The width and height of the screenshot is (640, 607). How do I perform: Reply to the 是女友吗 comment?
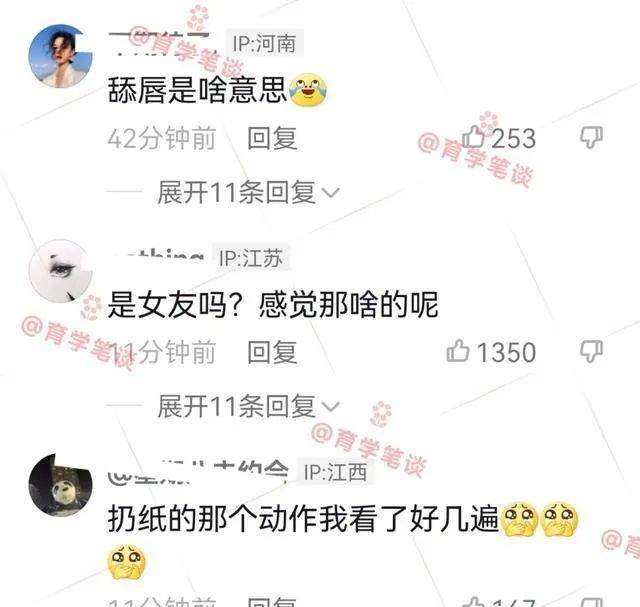272,352
